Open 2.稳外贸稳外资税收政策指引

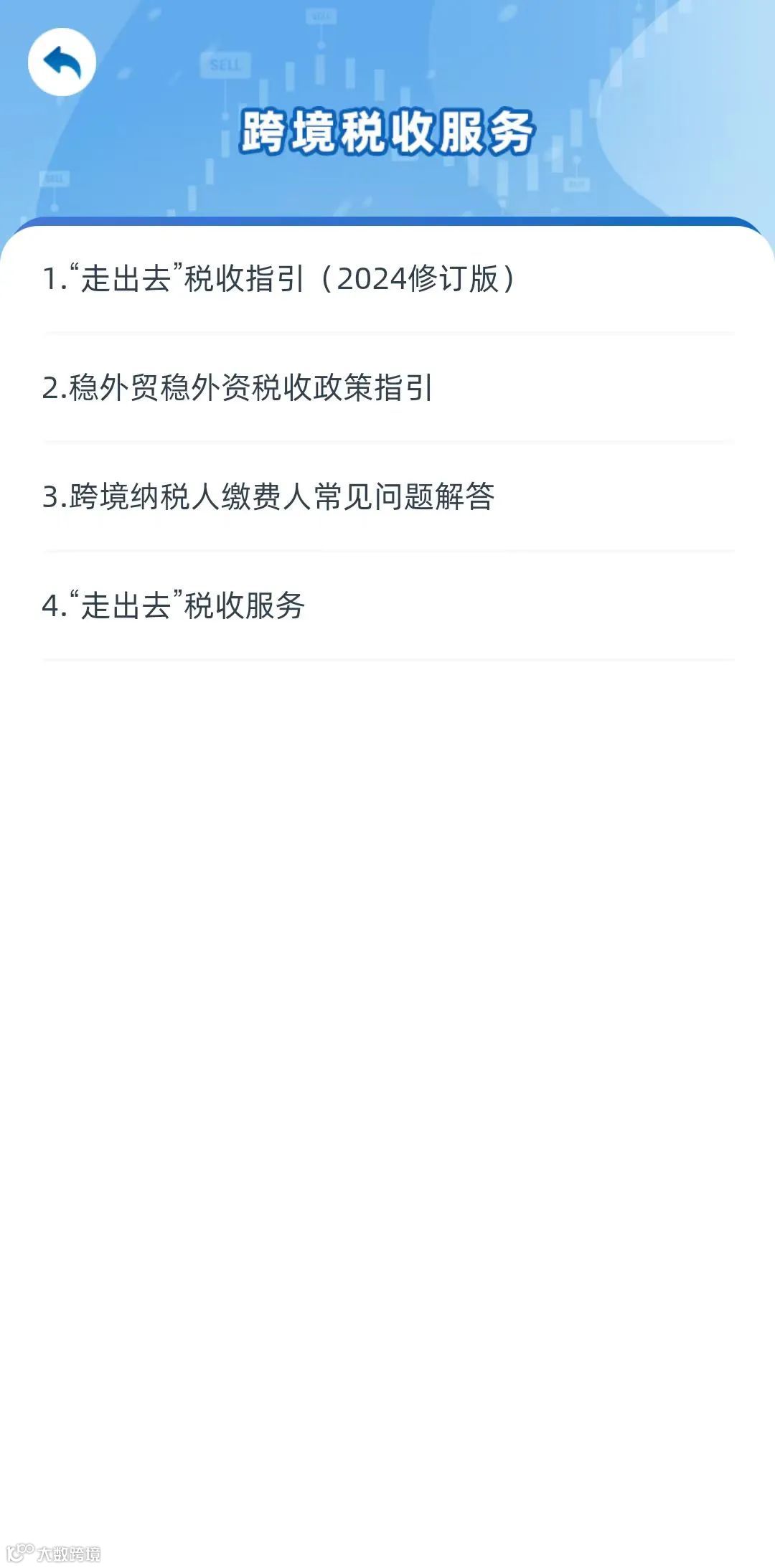(x=237, y=387)
